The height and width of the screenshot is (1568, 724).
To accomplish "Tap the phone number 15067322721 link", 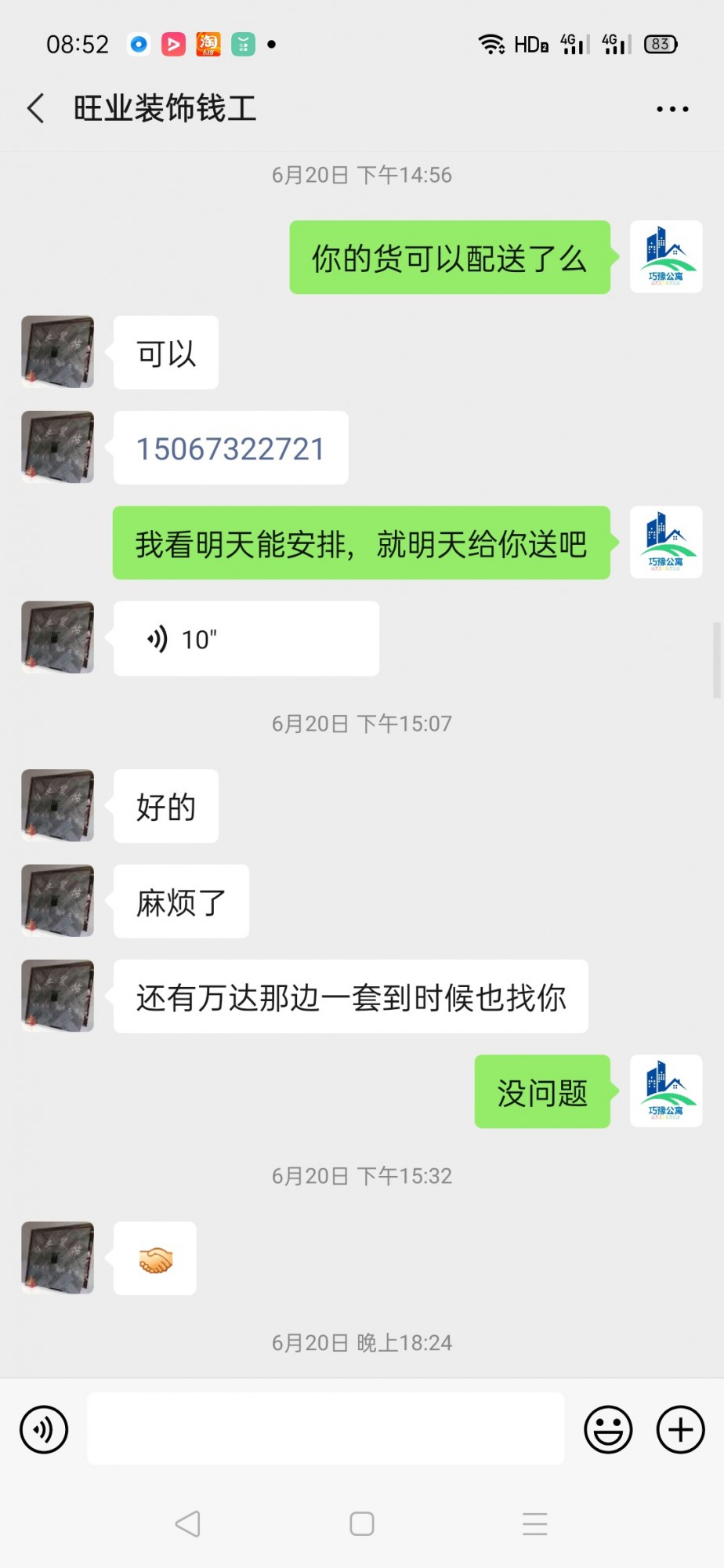I will 230,448.
